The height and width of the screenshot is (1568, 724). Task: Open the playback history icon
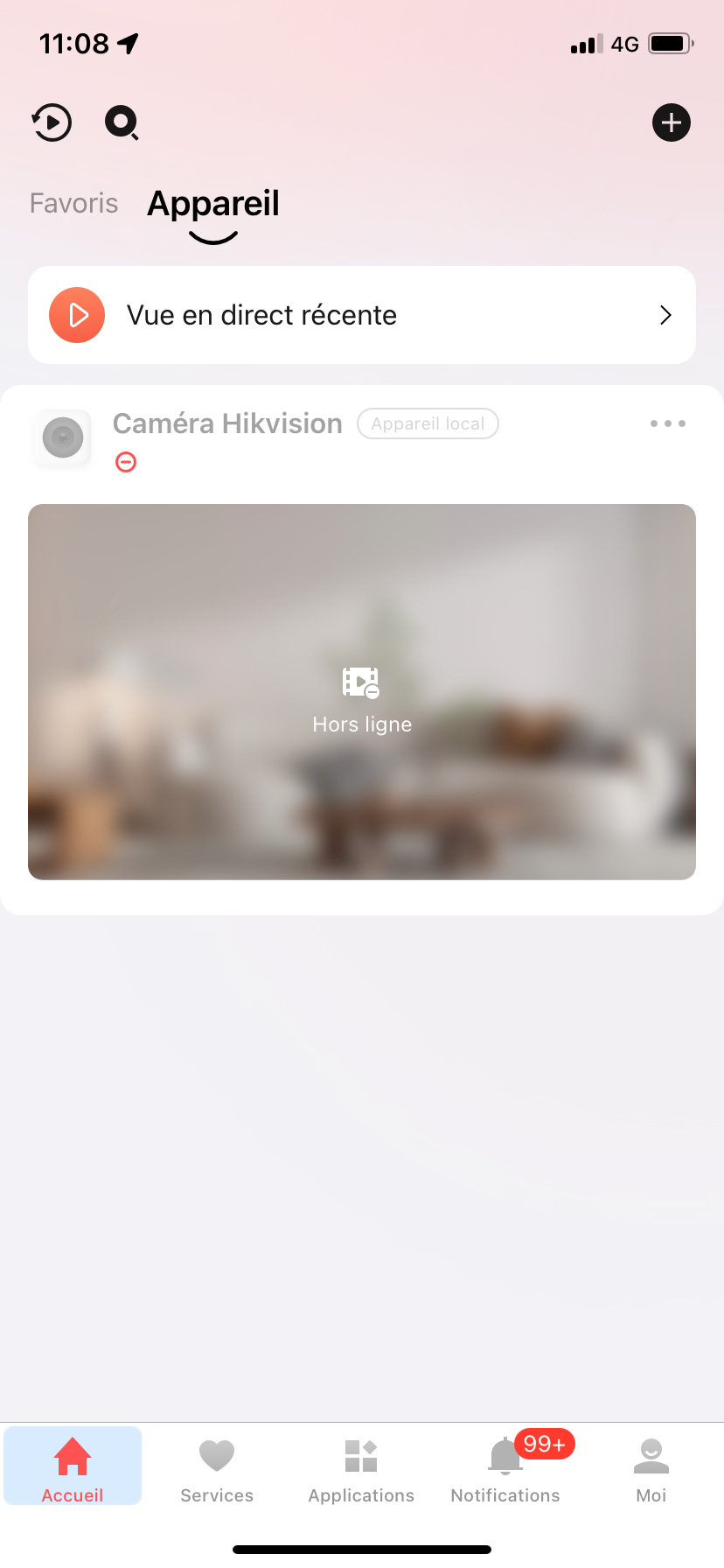tap(52, 122)
